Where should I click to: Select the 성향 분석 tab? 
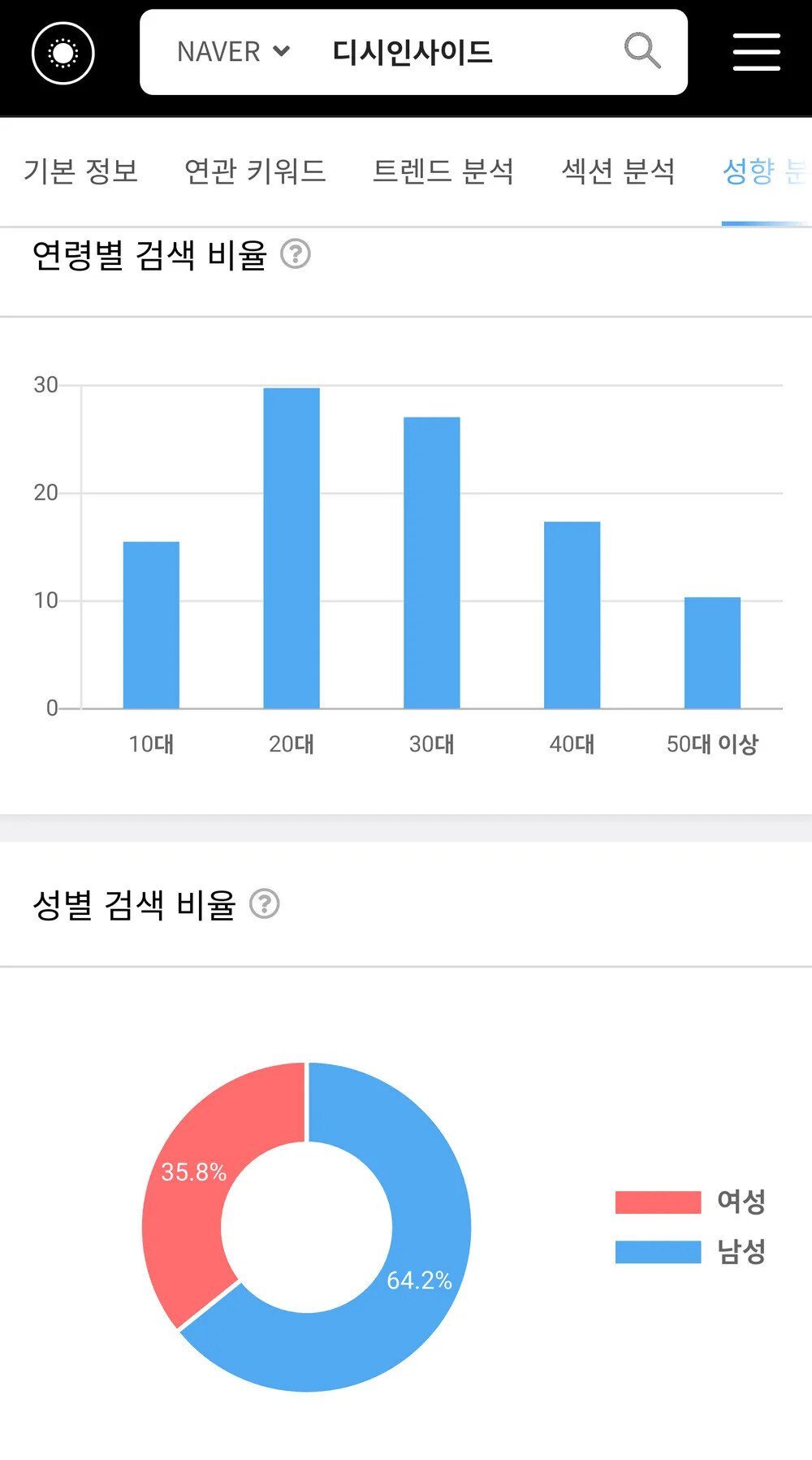coord(763,171)
